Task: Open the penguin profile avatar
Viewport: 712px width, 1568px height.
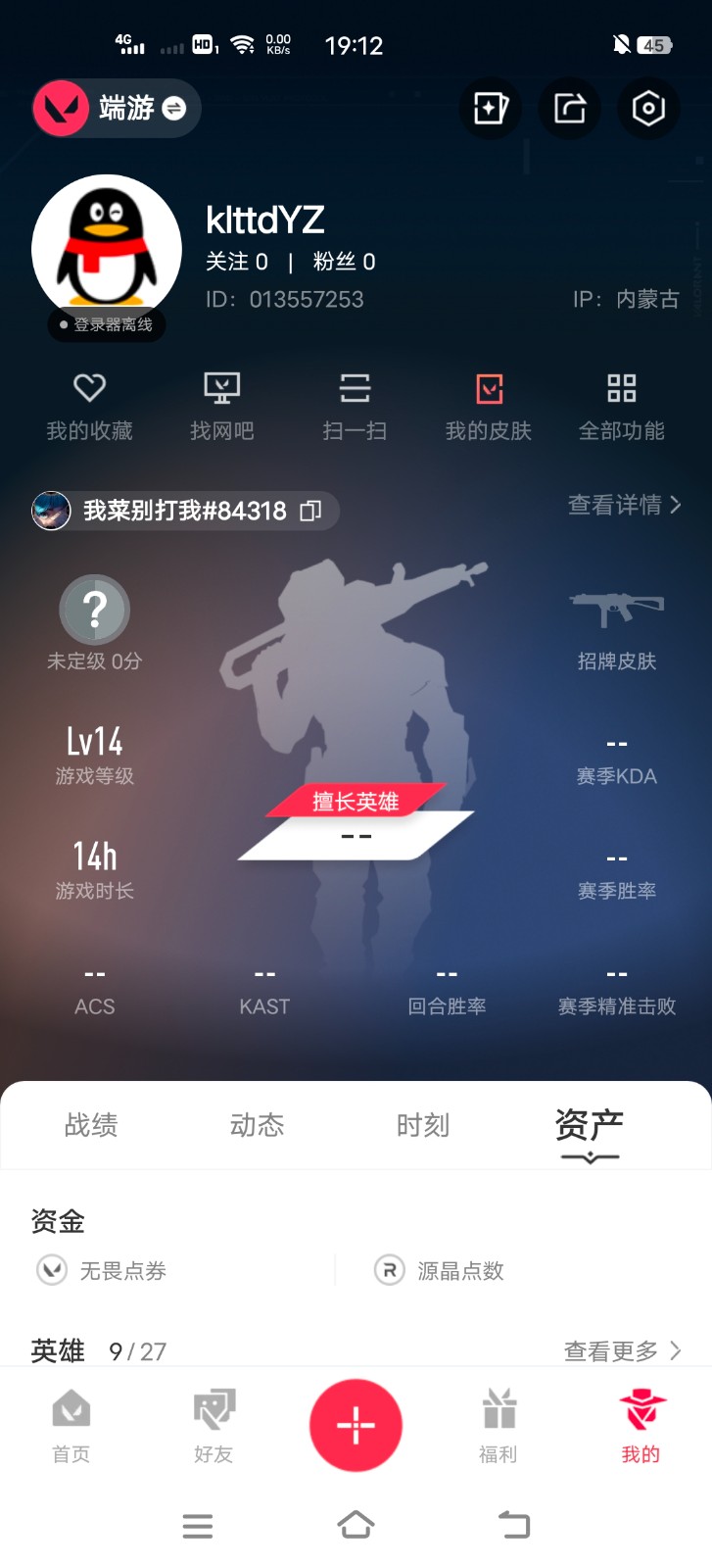Action: (x=107, y=250)
